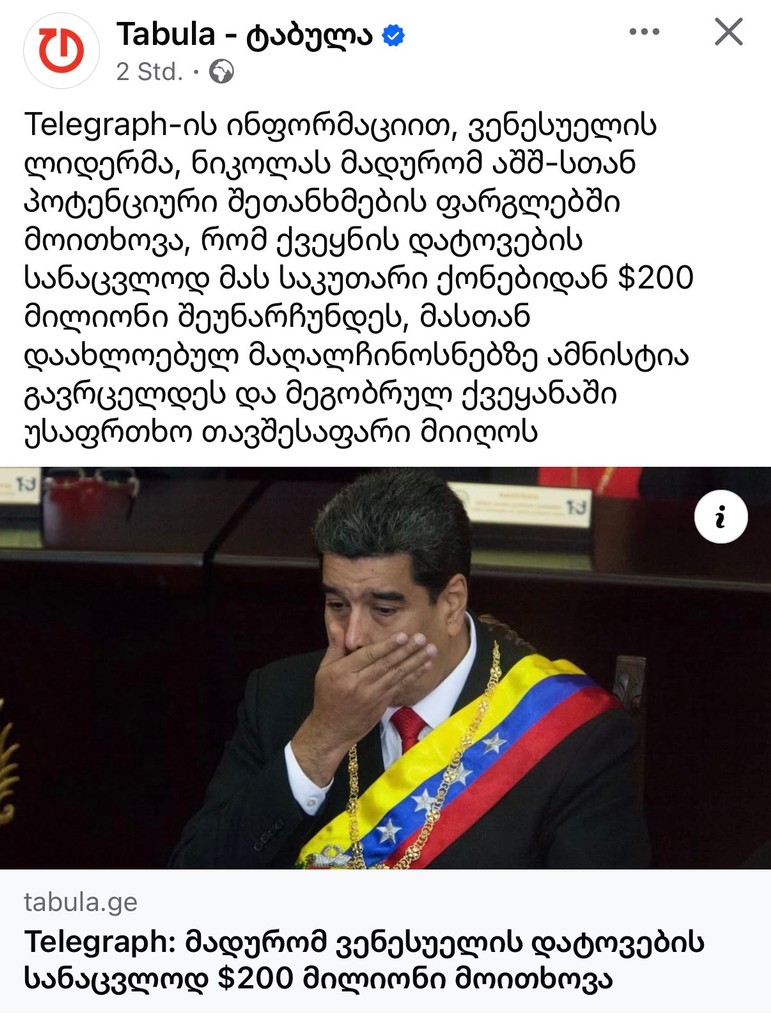Viewport: 771px width, 1024px height.
Task: Open Tabula page profile picture
Action: click(61, 51)
